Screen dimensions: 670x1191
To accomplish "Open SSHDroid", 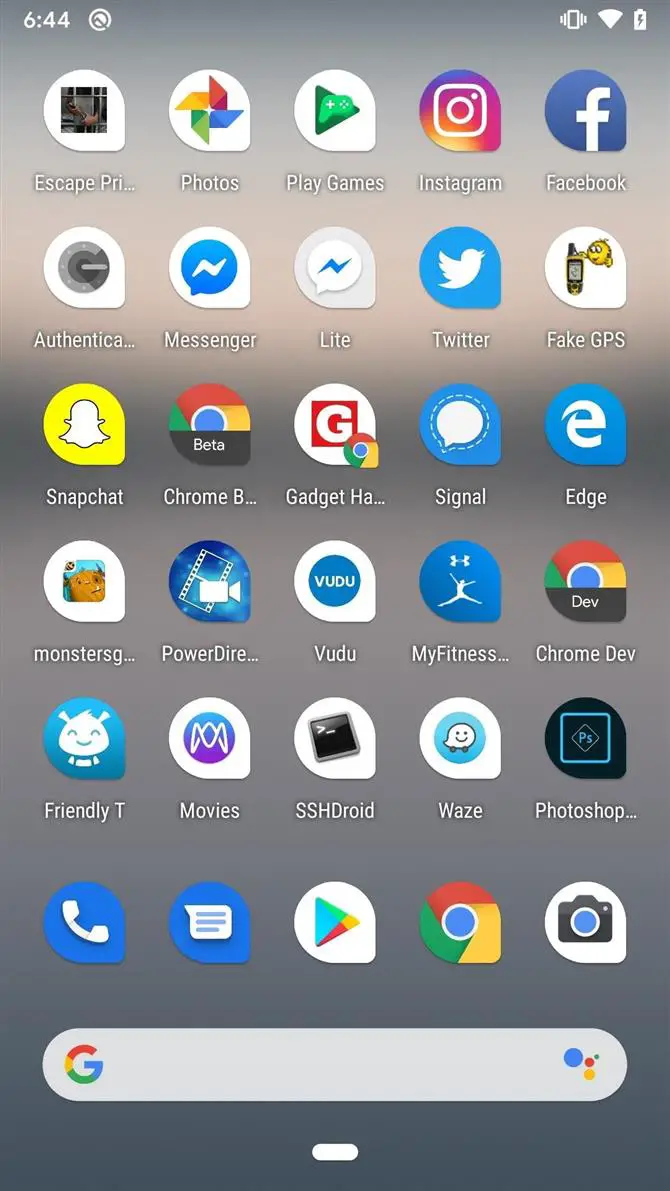I will coord(335,739).
